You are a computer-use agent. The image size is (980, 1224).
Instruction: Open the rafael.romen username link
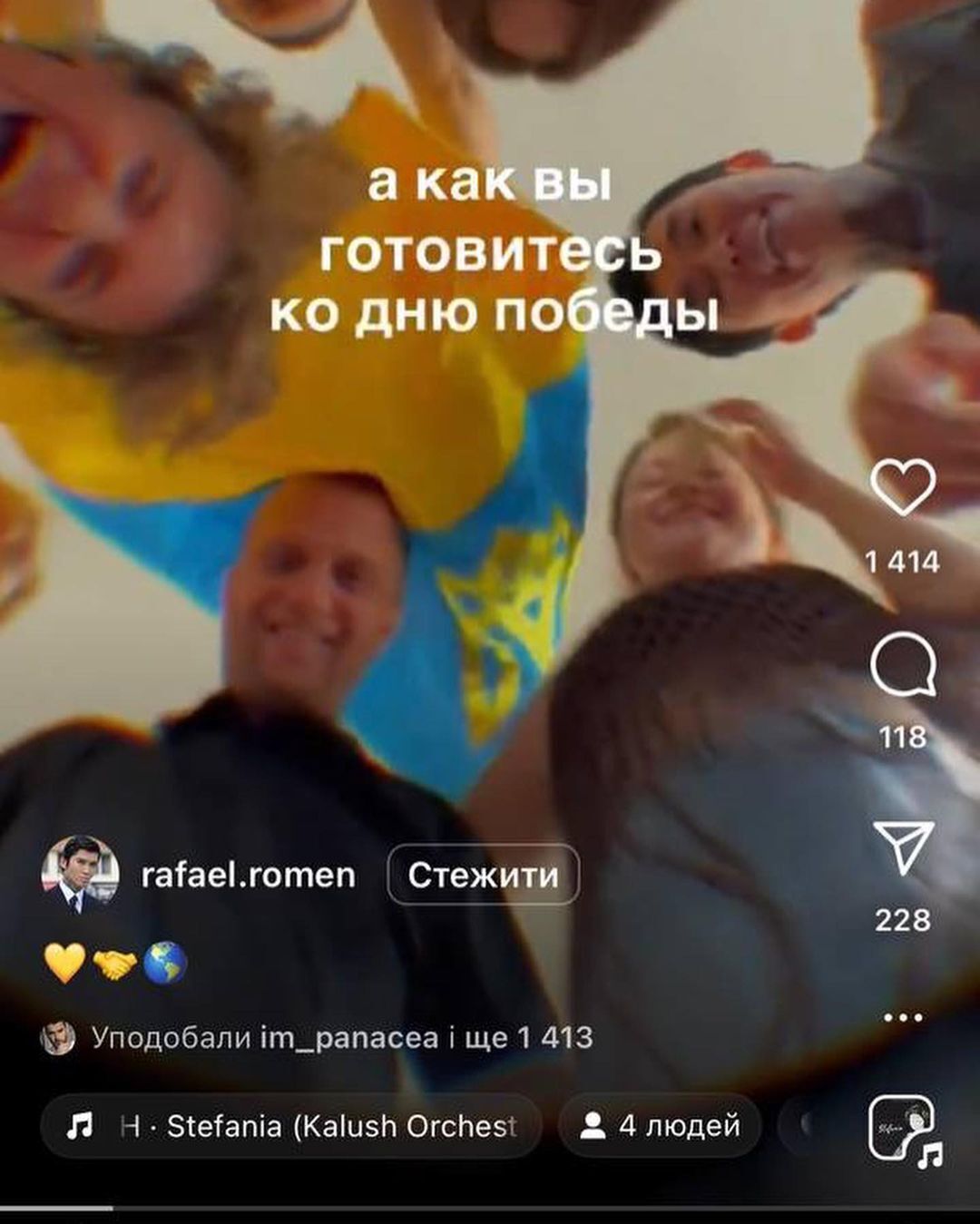[x=249, y=875]
